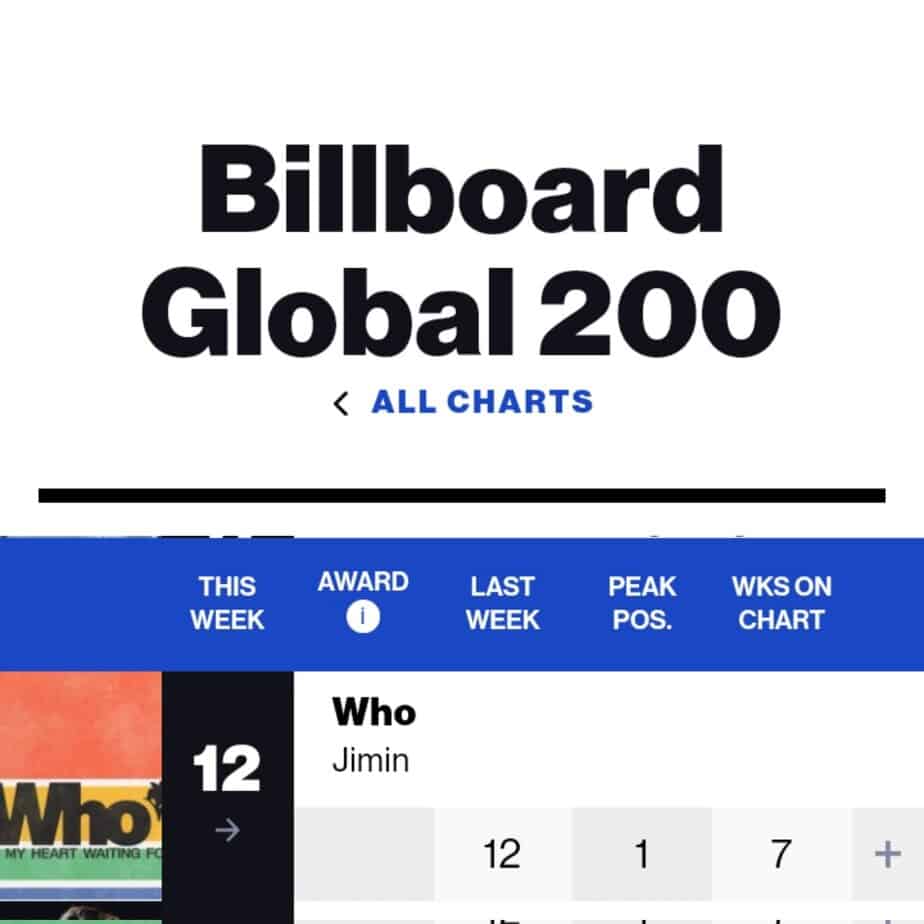Expand details for Who by Jimin
924x924 pixels.
887,854
